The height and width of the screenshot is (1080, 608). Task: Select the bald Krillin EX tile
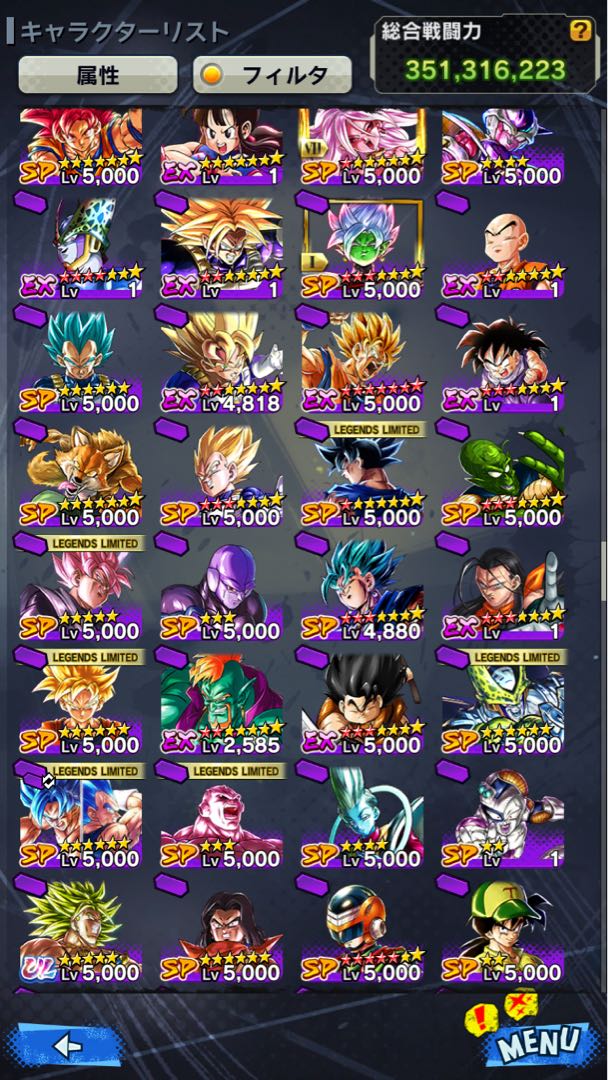(503, 251)
